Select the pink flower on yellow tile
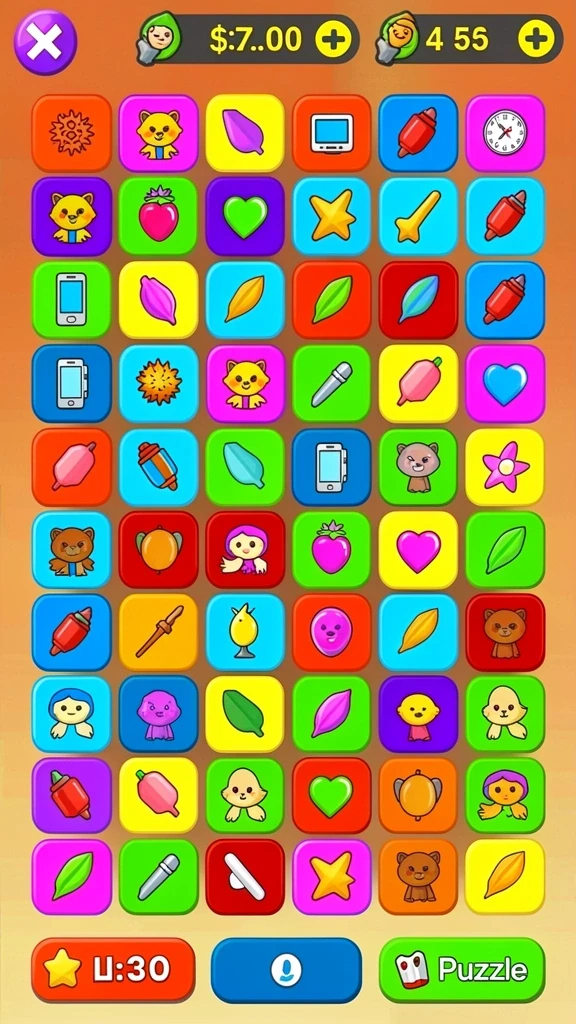Viewport: 576px width, 1024px height. 505,466
